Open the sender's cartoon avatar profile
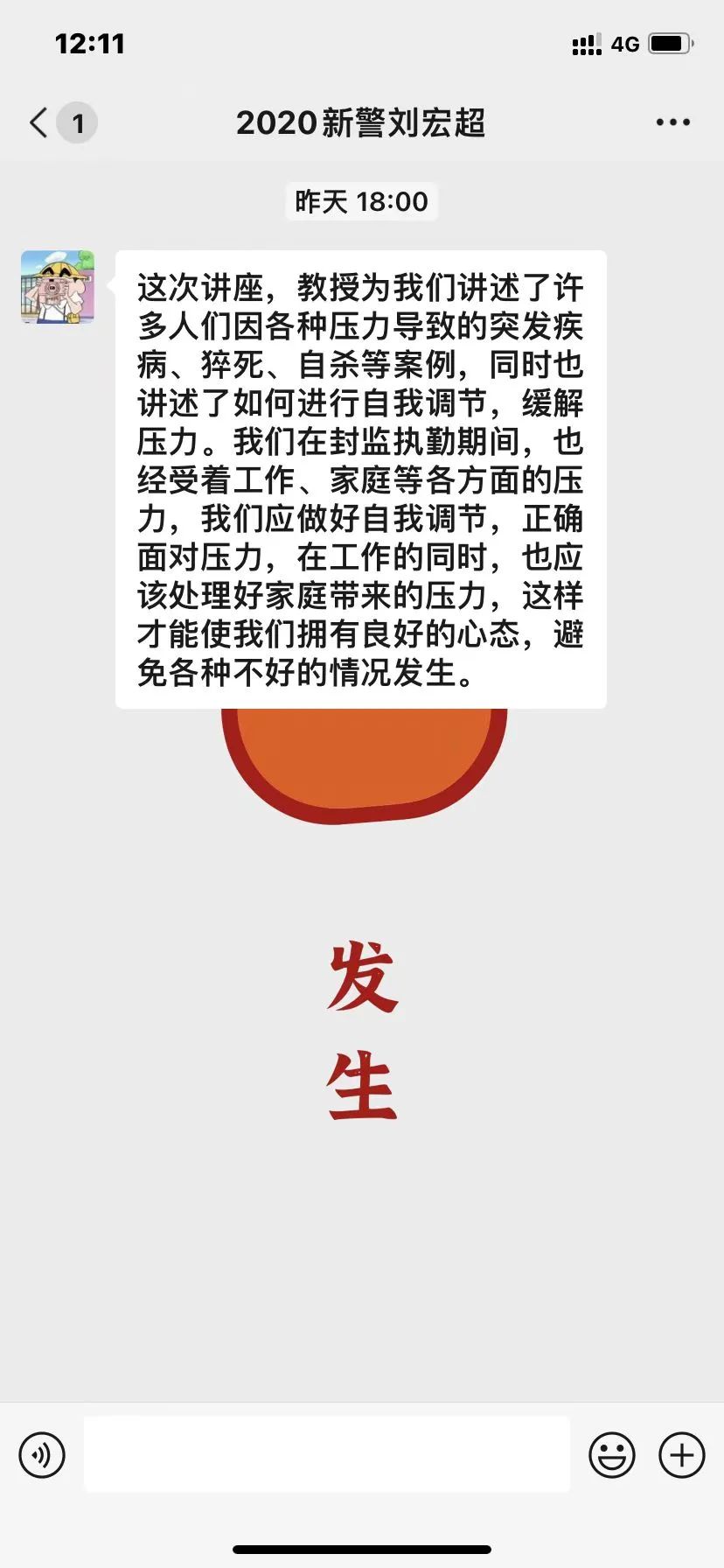This screenshot has height=1568, width=724. point(58,287)
